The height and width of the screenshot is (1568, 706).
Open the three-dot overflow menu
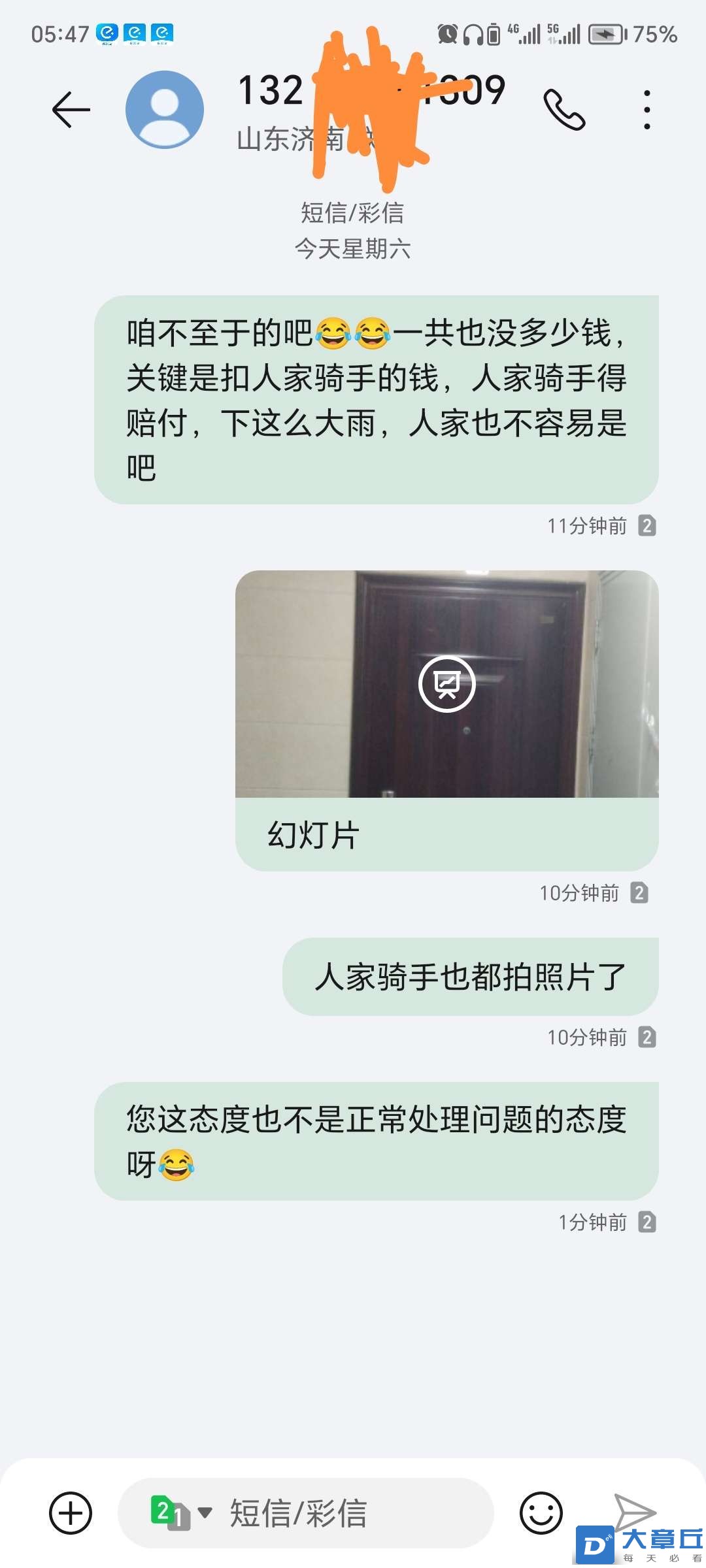click(647, 109)
